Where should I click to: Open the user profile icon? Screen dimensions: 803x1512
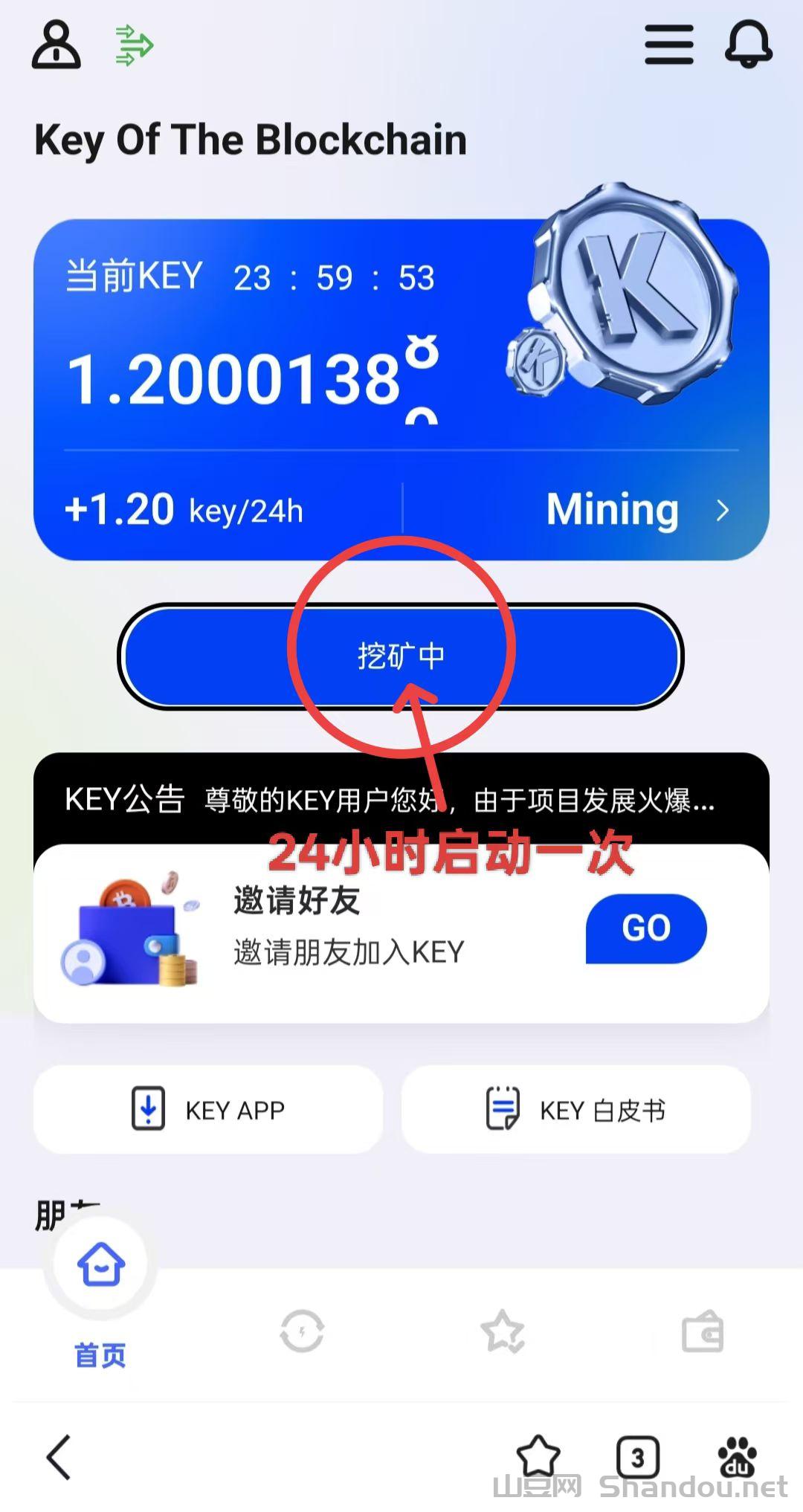[x=56, y=45]
